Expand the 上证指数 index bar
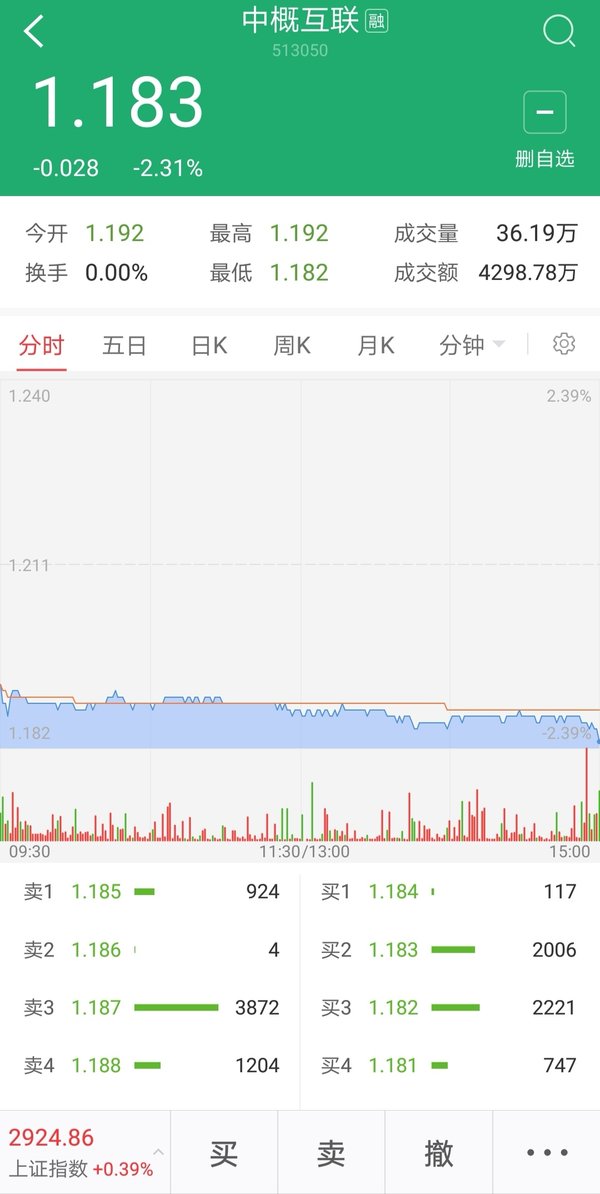The height and width of the screenshot is (1194, 600). (x=85, y=1152)
